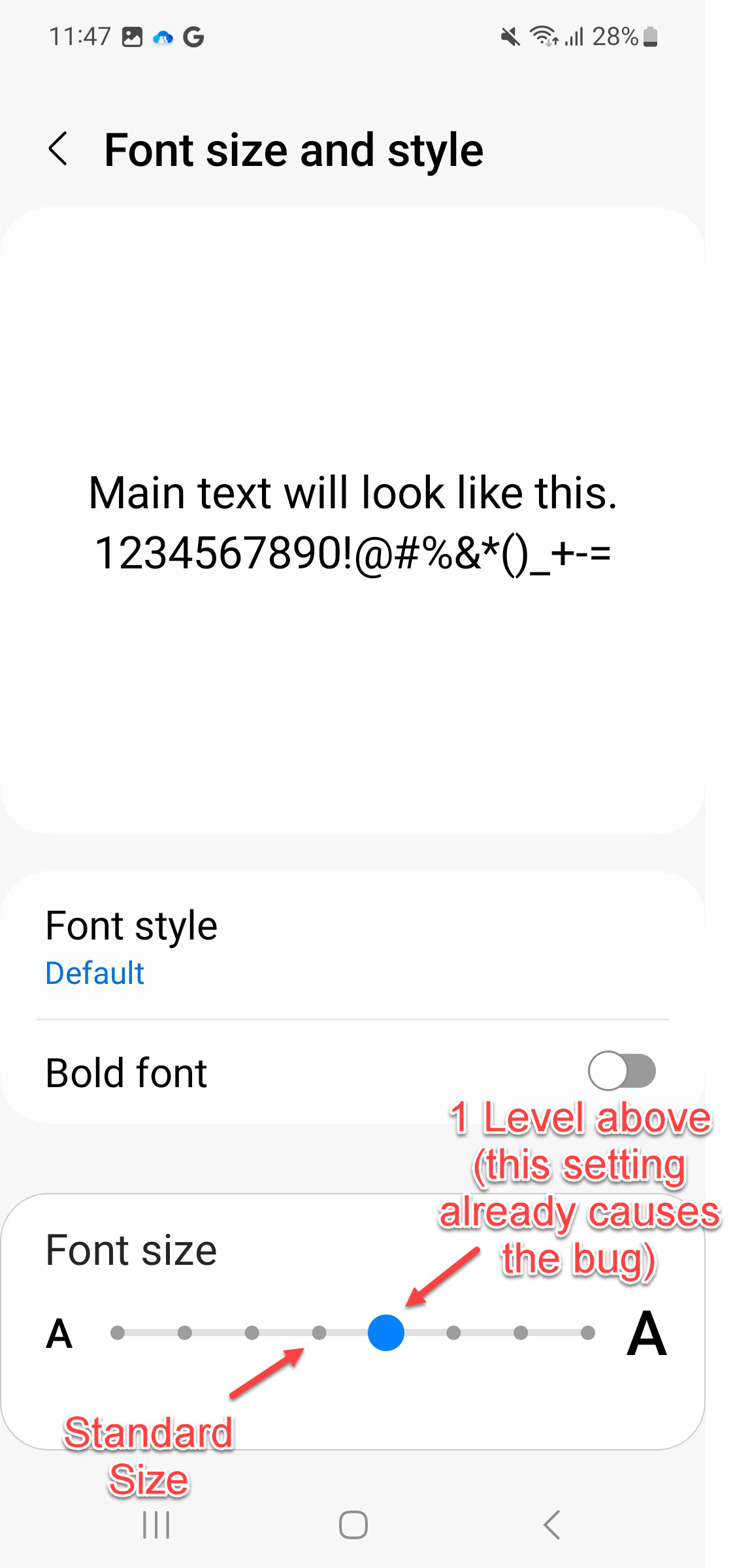Select the smallest font size dot
The width and height of the screenshot is (735, 1568).
pyautogui.click(x=118, y=1332)
